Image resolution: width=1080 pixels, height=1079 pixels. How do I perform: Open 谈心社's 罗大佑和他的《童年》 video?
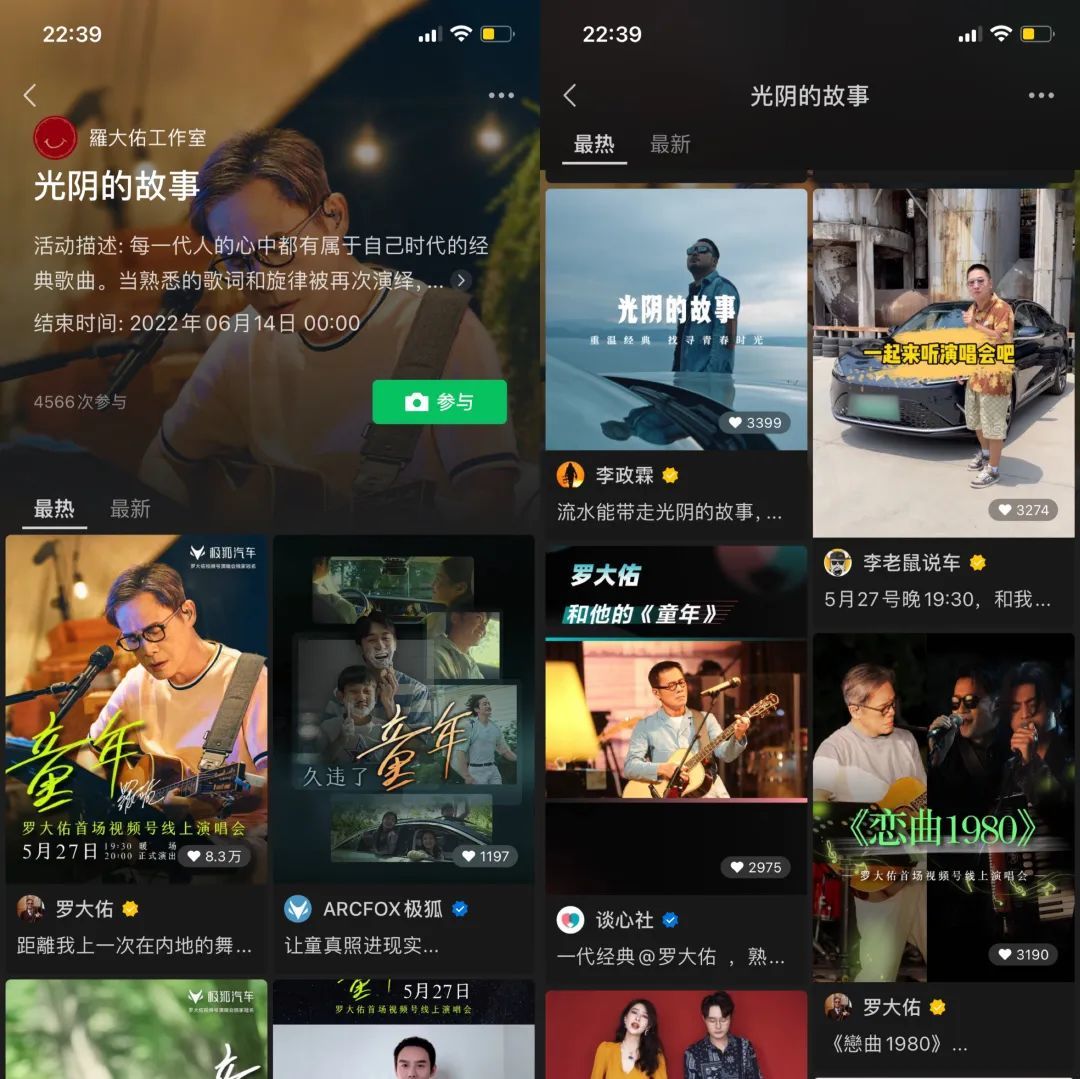[x=676, y=718]
